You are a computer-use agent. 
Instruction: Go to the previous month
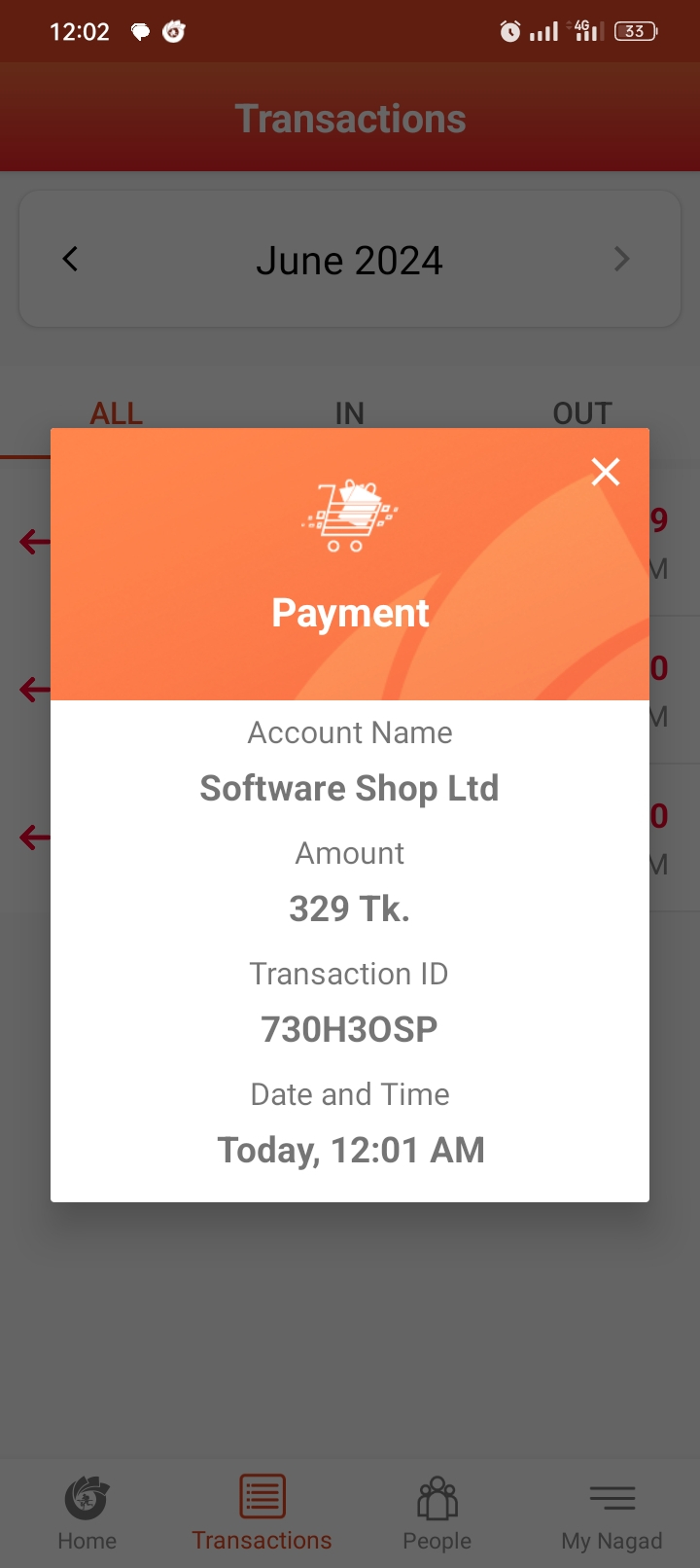(x=70, y=259)
